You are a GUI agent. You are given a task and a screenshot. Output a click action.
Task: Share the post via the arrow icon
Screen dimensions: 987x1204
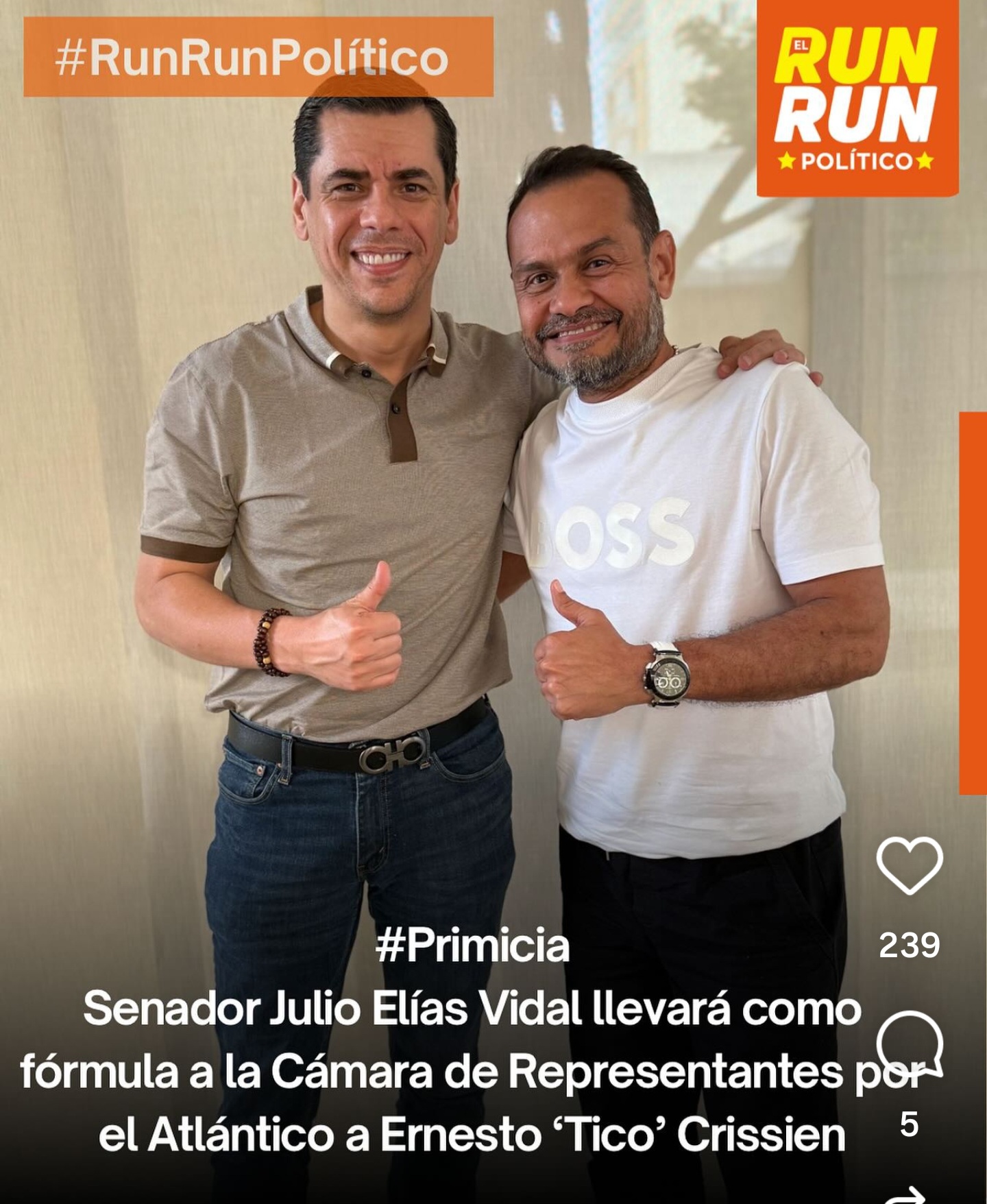coord(909,1194)
